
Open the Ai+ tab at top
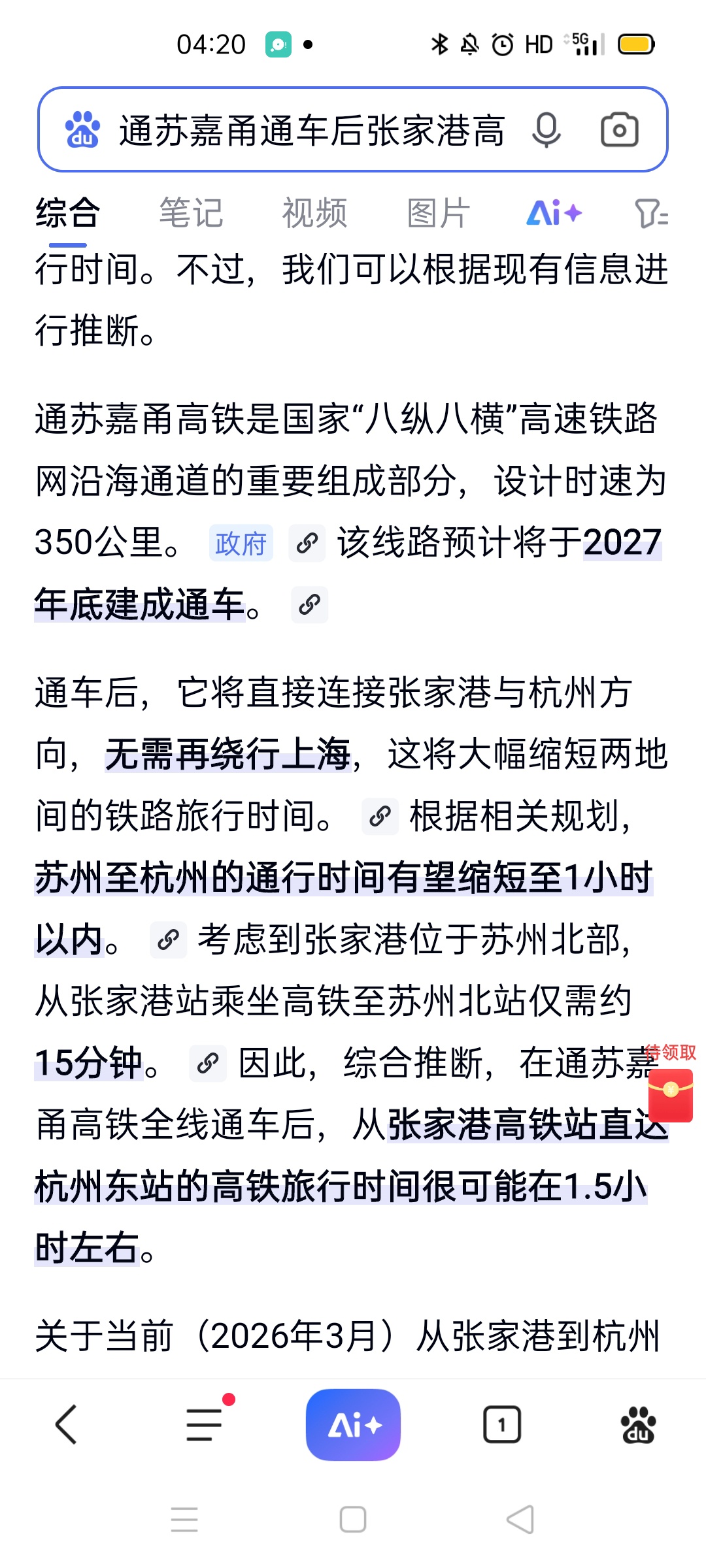click(x=554, y=214)
